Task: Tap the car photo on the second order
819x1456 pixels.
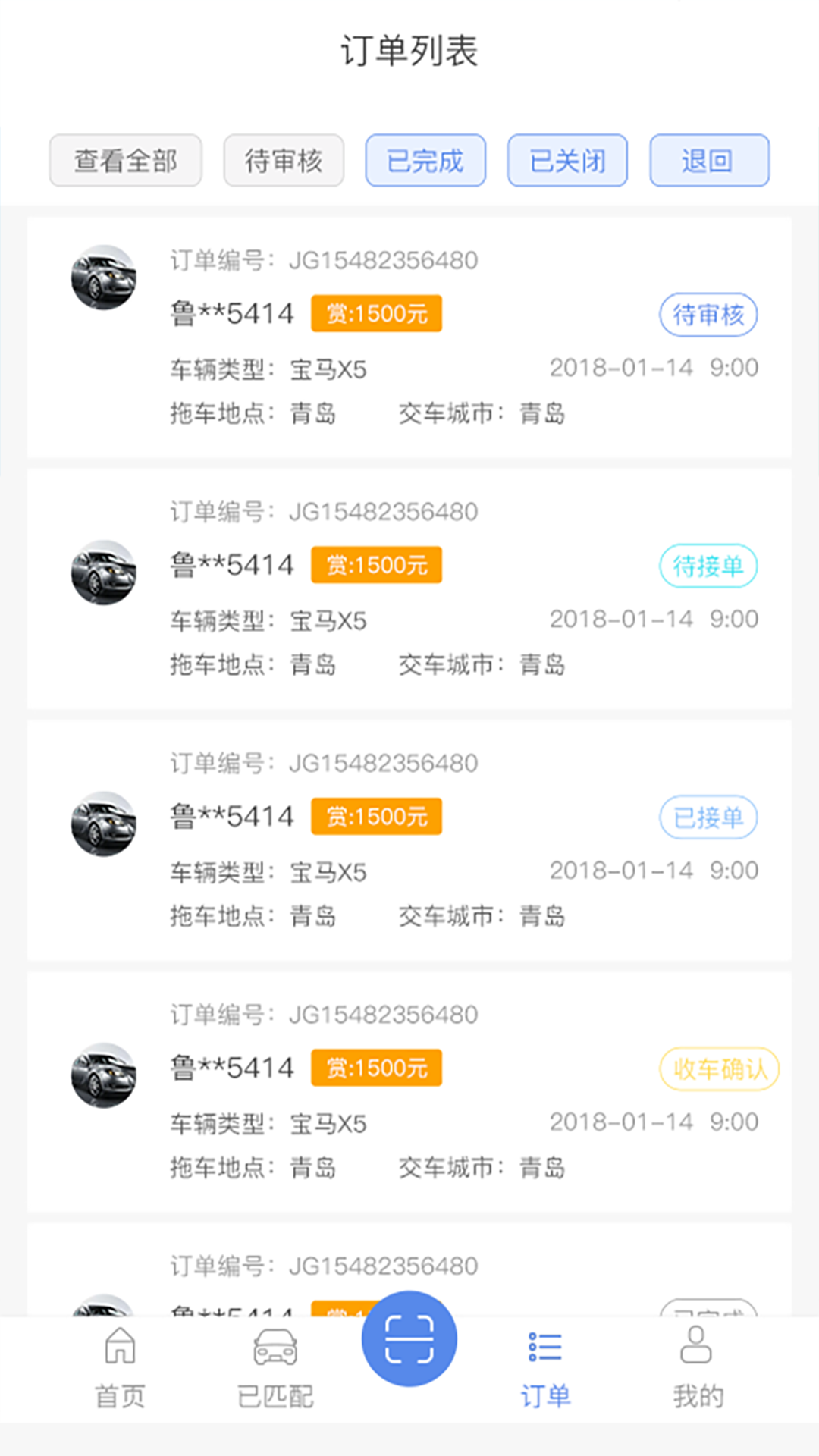Action: [x=104, y=573]
